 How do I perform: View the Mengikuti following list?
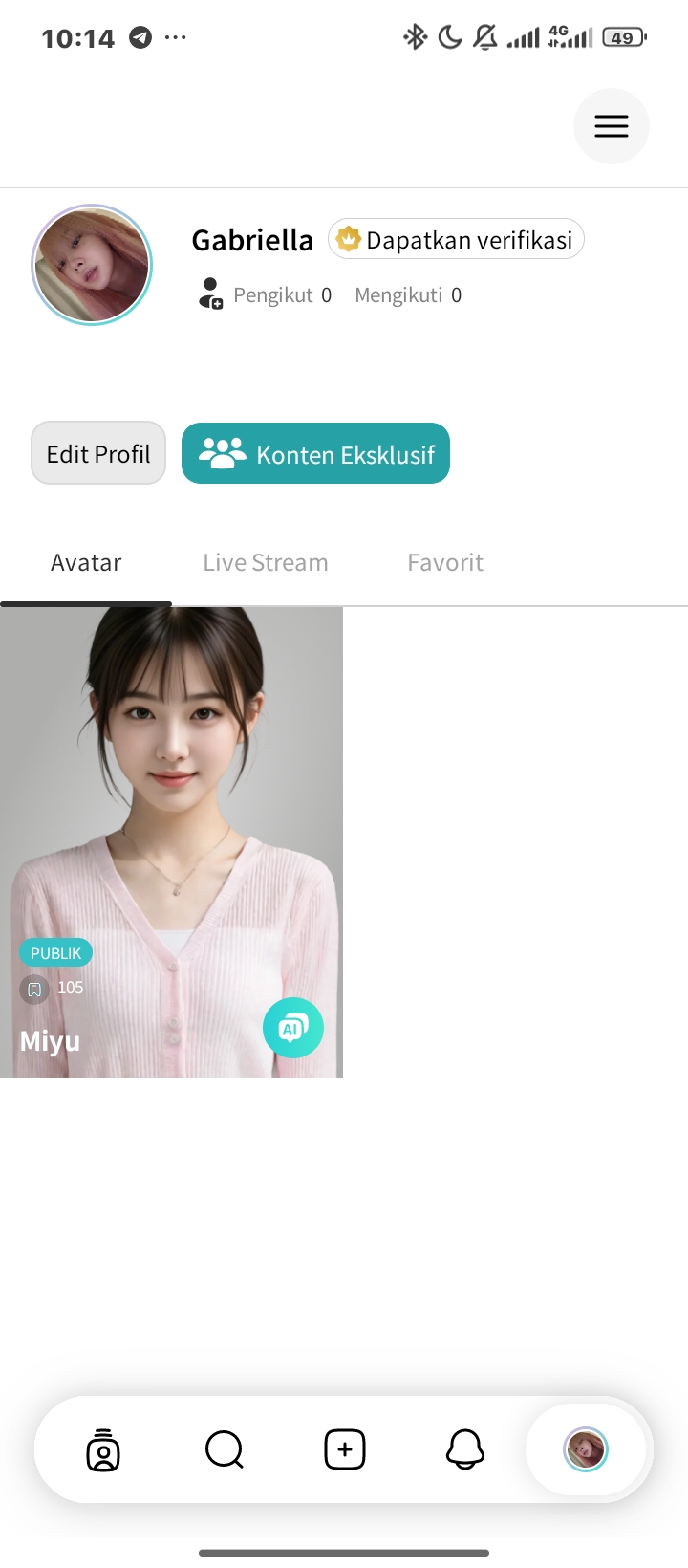(x=408, y=294)
